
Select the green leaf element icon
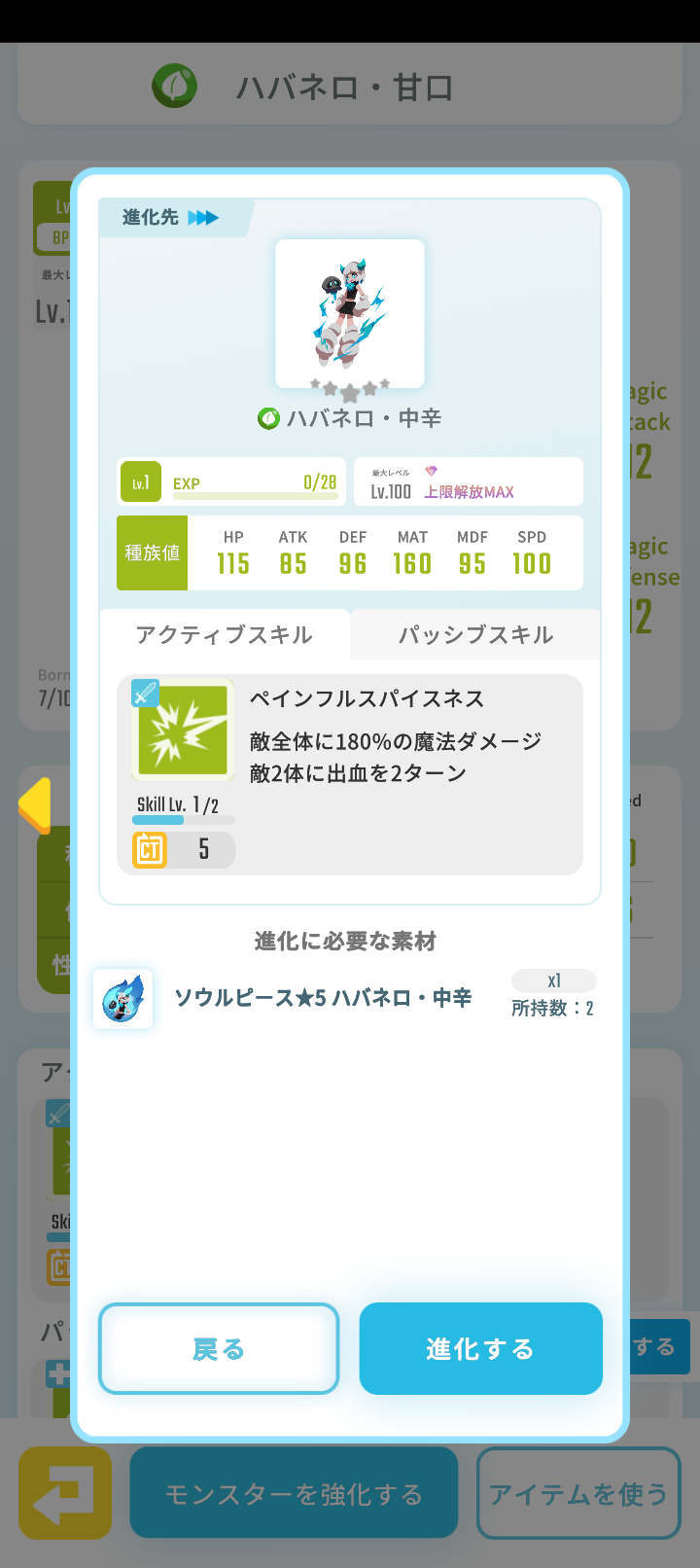pos(176,86)
